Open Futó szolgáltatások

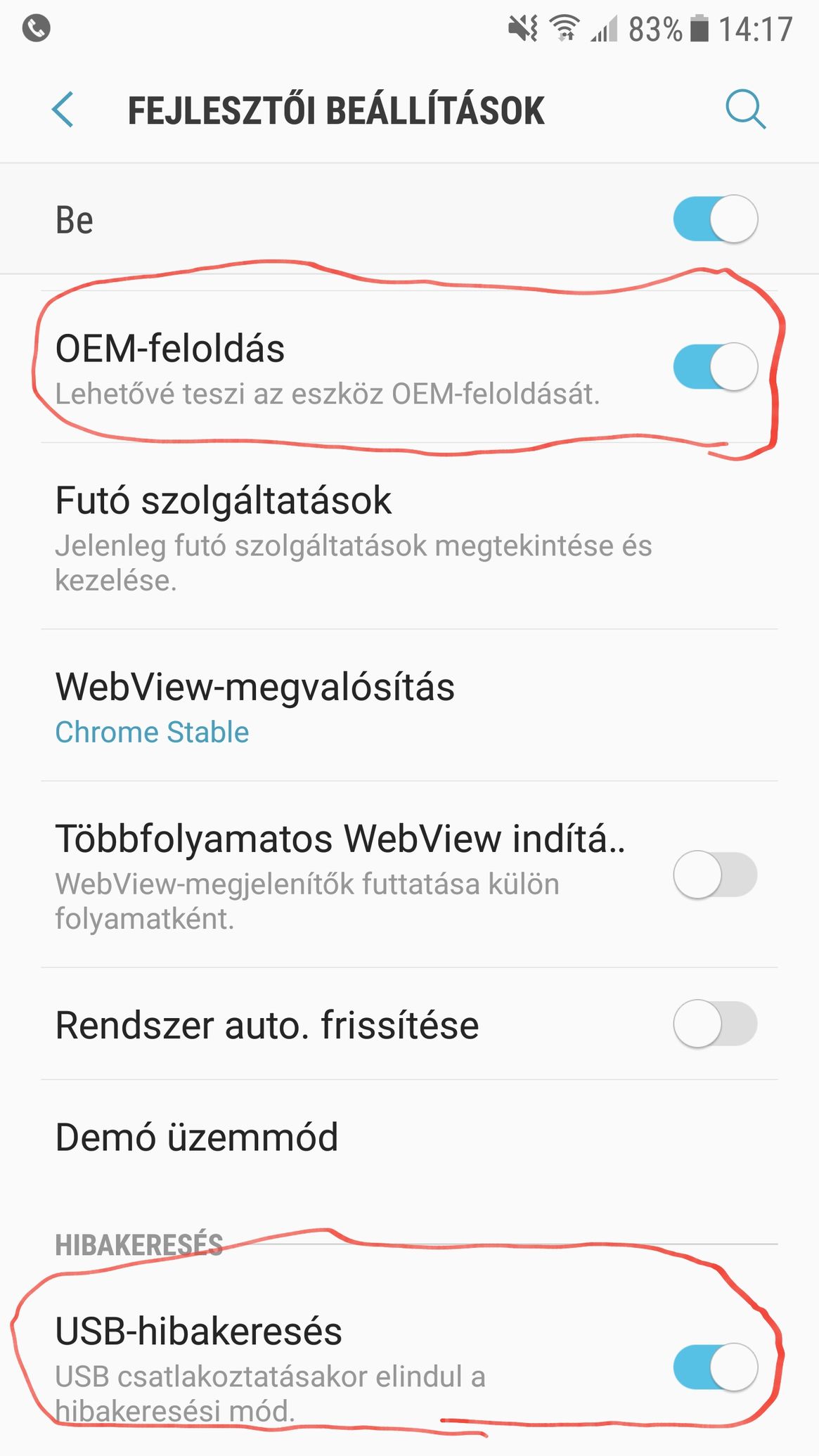409,536
